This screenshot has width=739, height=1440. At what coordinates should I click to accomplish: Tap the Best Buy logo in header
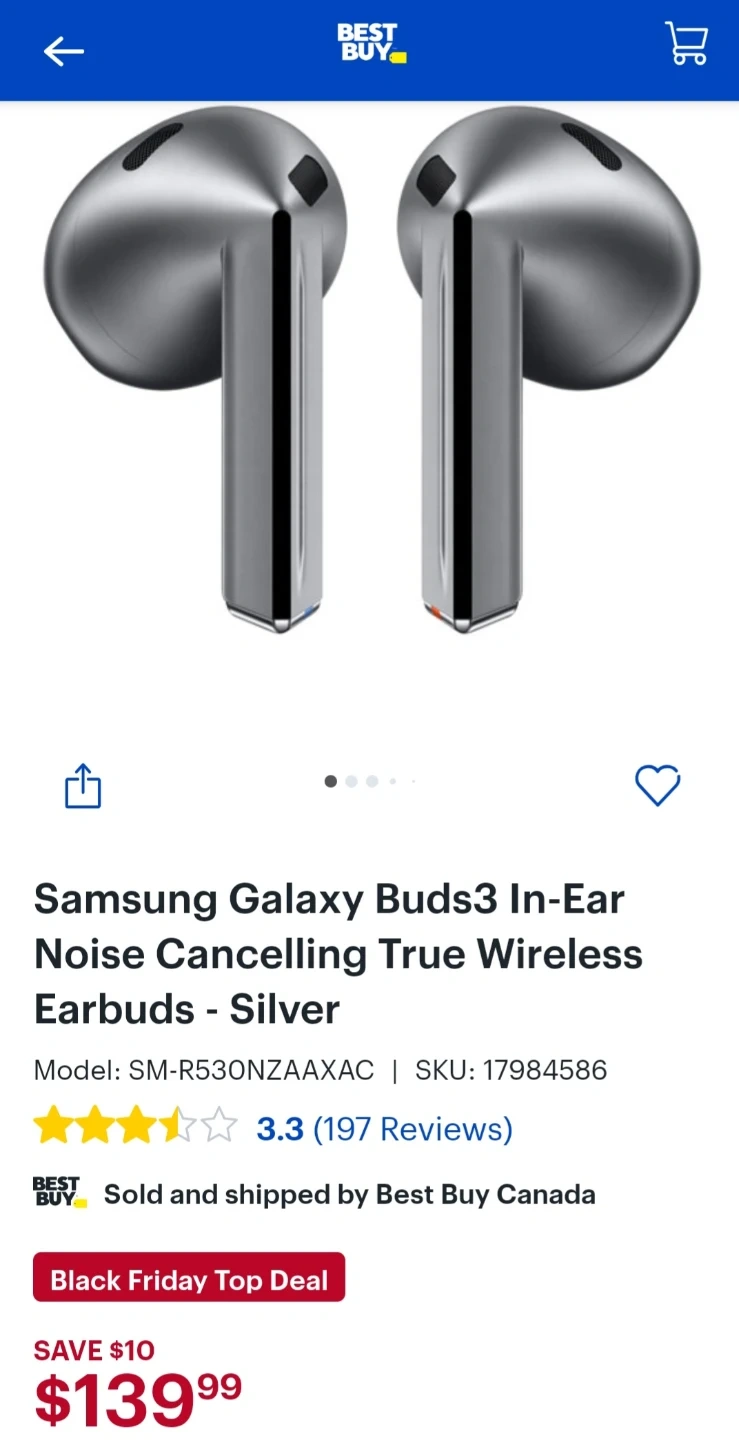tap(371, 45)
